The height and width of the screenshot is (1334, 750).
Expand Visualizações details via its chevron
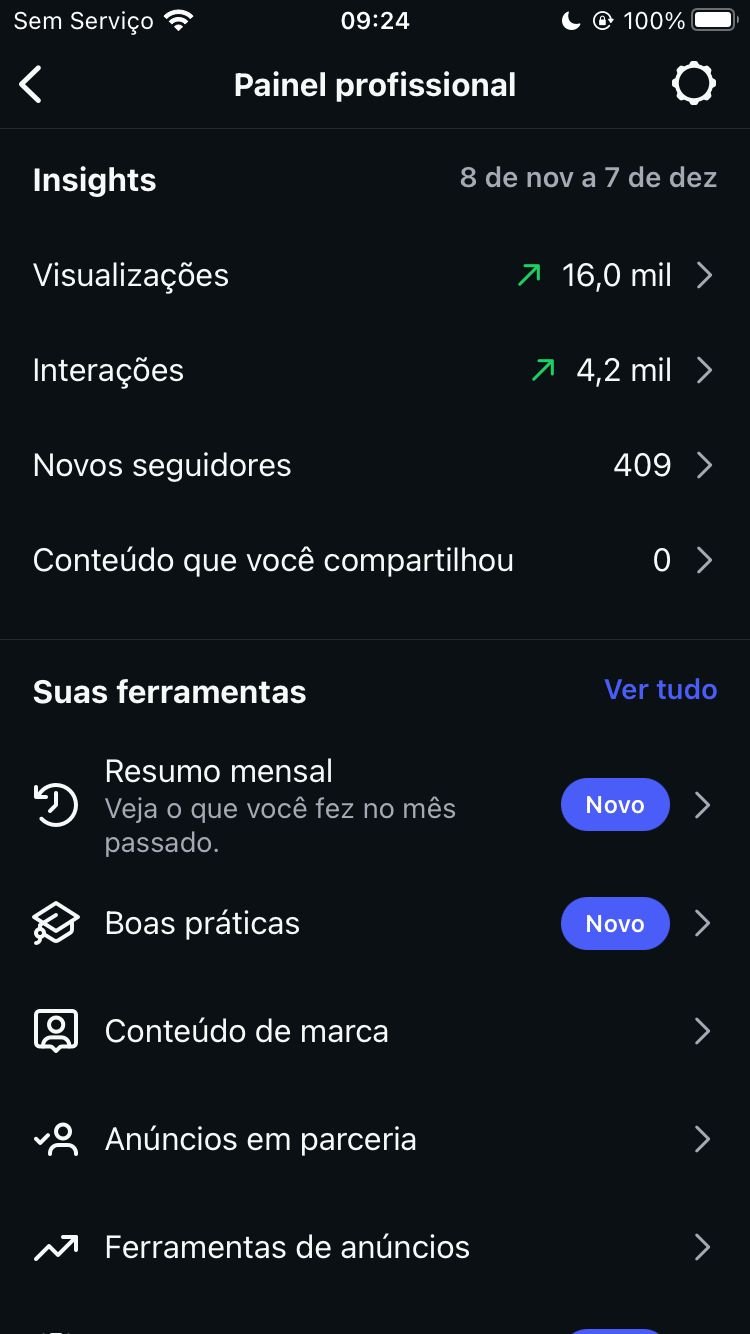tap(705, 275)
